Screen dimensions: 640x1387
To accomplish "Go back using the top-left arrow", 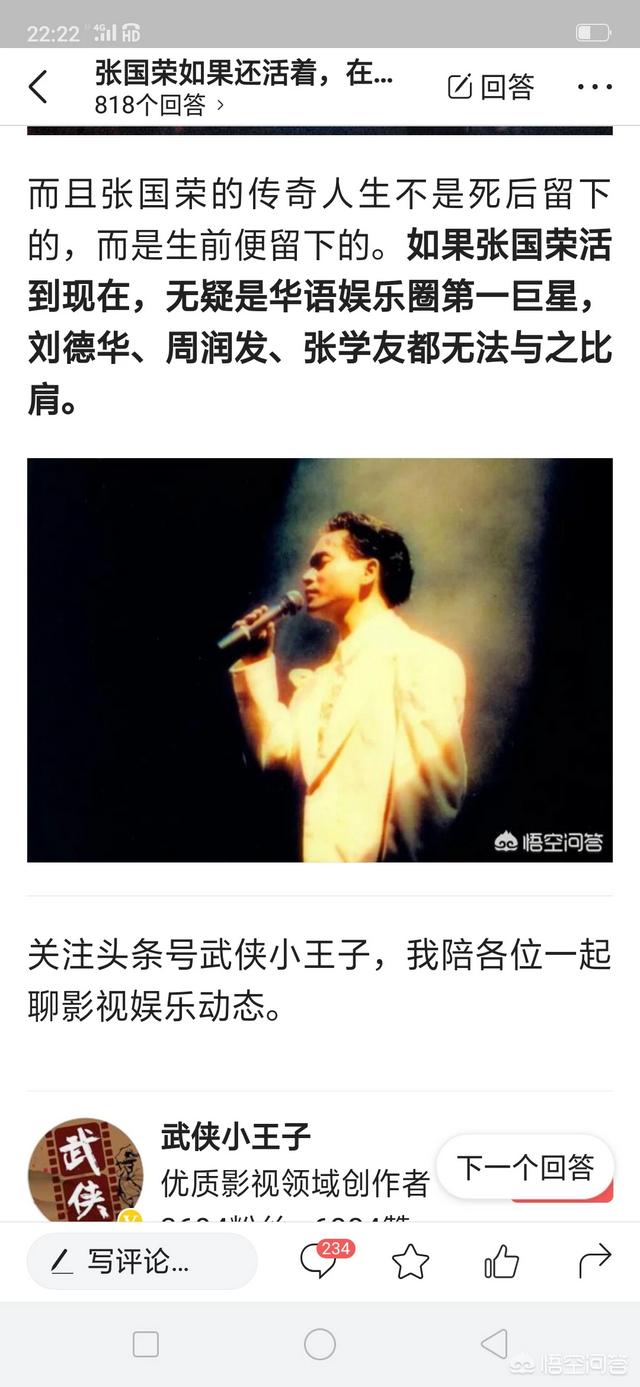I will 38,87.
